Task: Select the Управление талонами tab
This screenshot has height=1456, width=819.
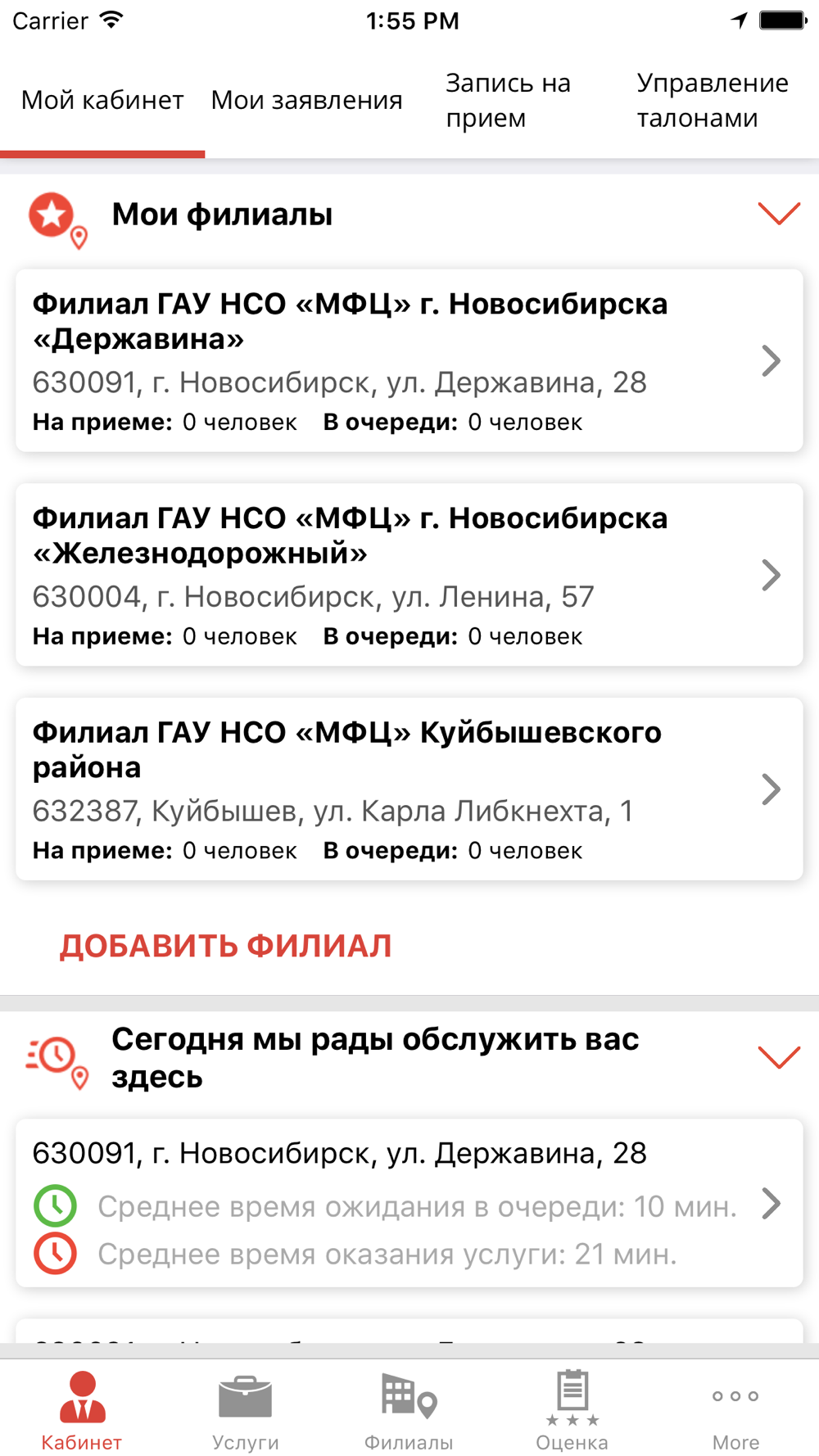Action: click(713, 101)
